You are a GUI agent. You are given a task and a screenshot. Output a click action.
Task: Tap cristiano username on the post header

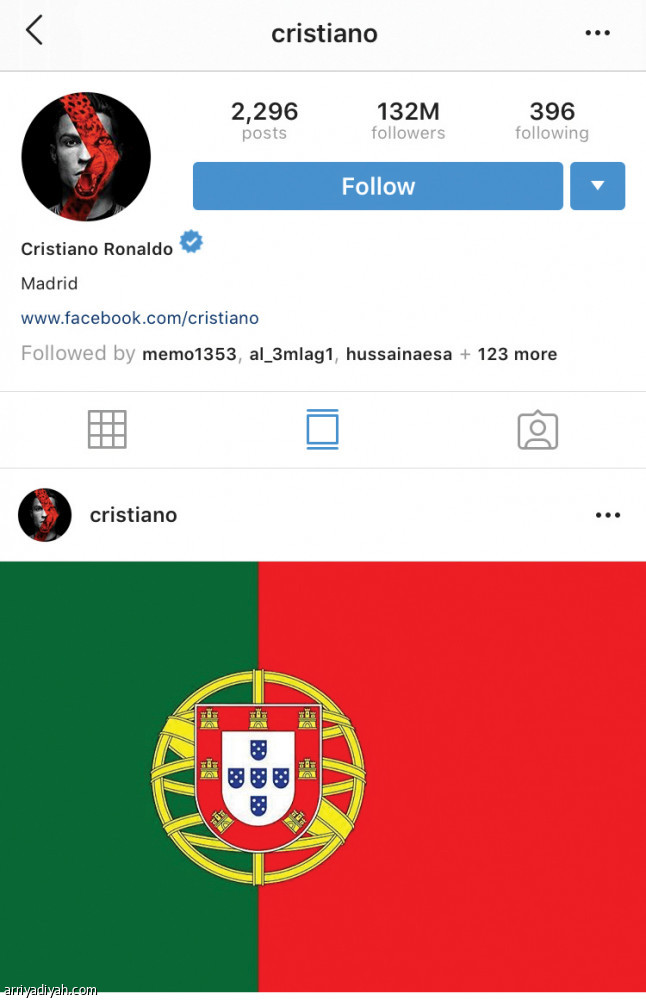point(133,515)
